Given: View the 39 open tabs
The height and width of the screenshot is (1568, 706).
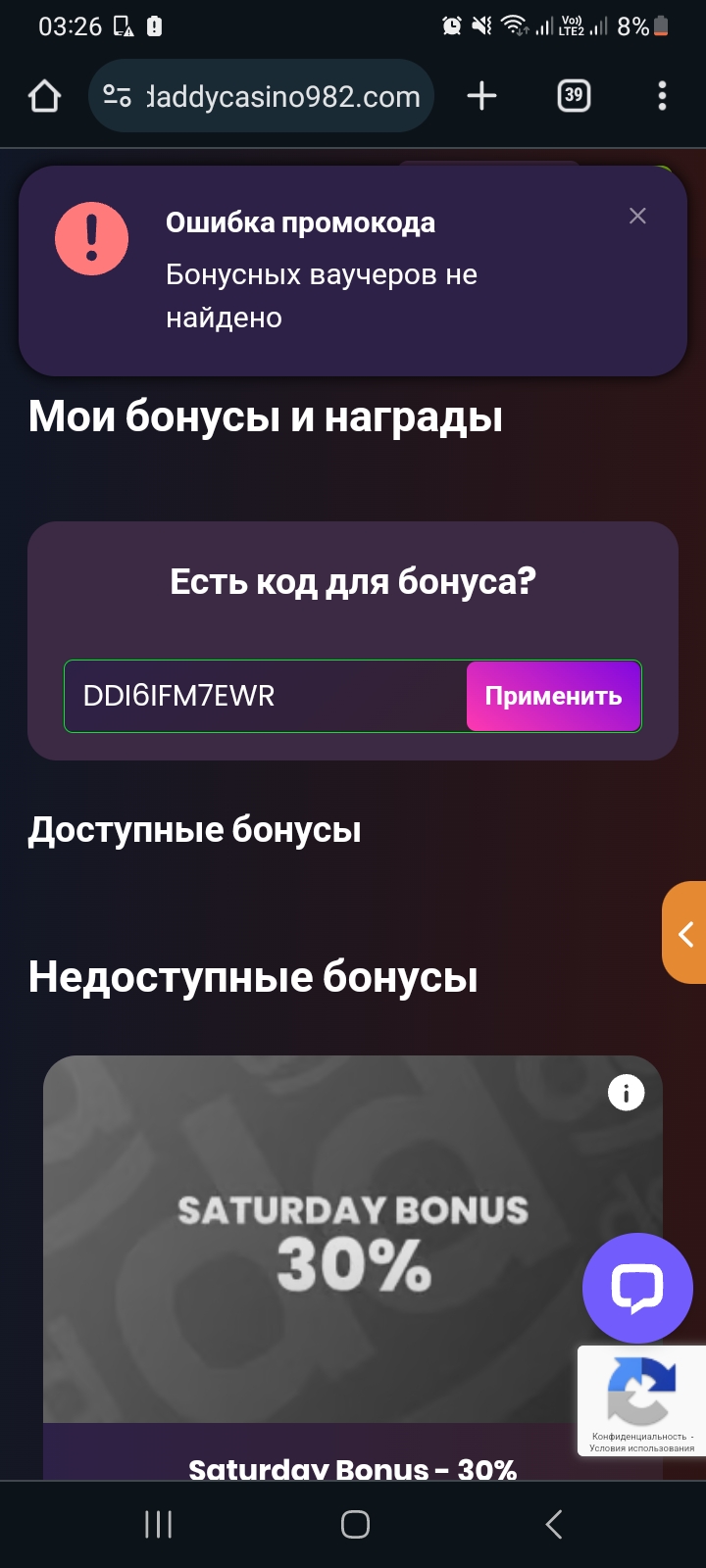Looking at the screenshot, I should coord(574,96).
